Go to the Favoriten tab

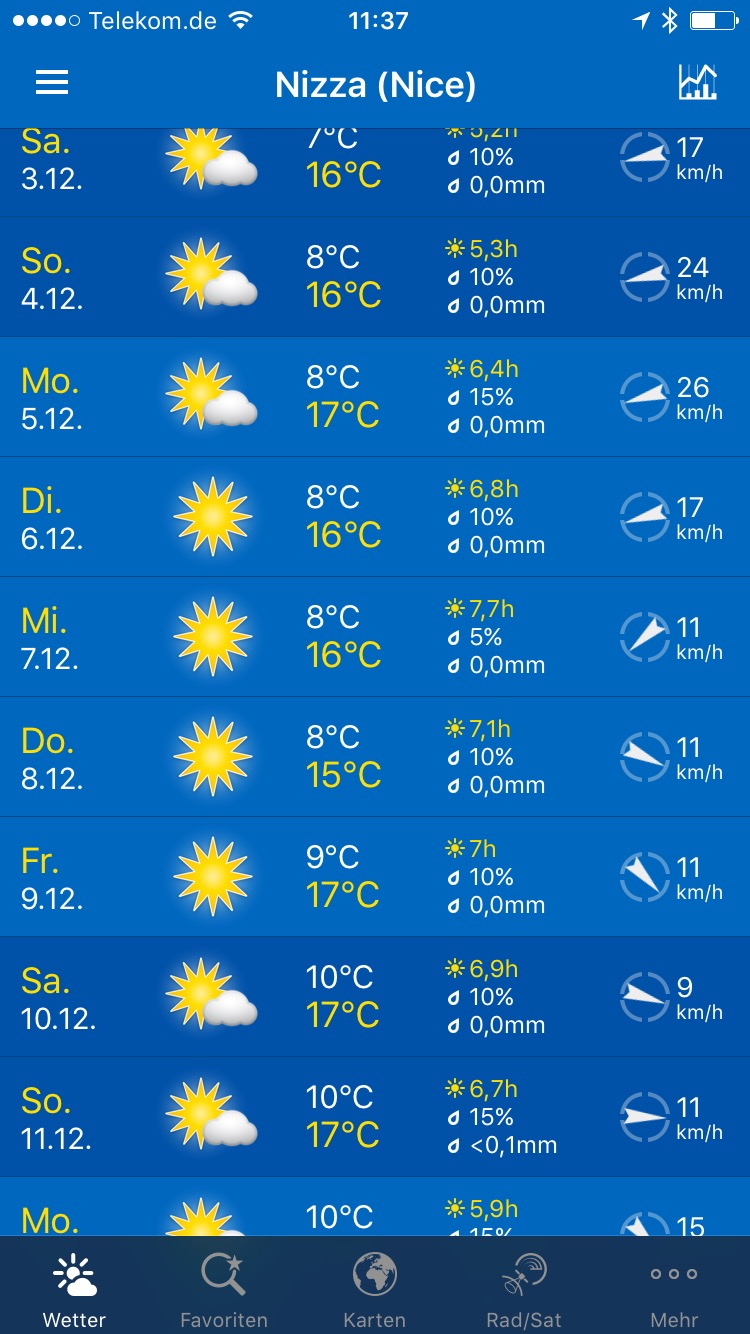(224, 1290)
